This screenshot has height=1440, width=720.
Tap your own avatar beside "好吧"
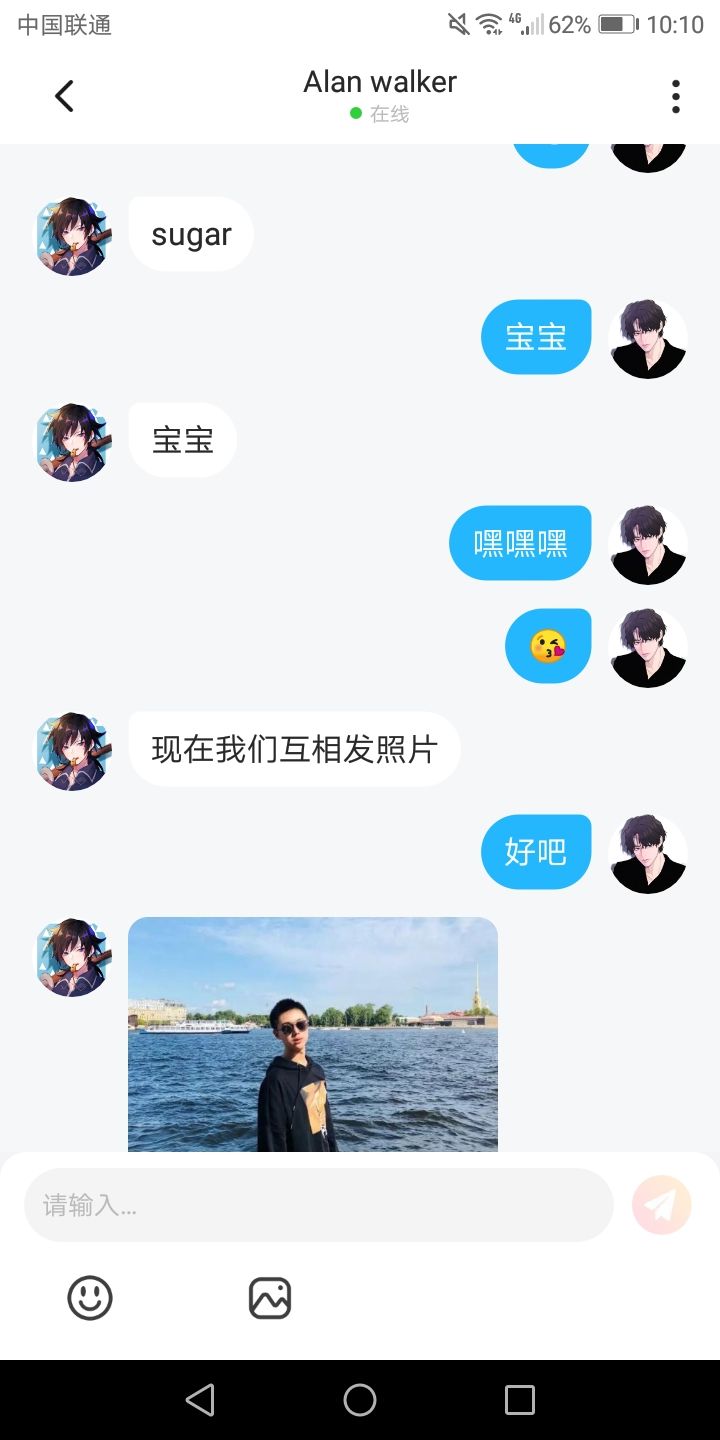(648, 853)
